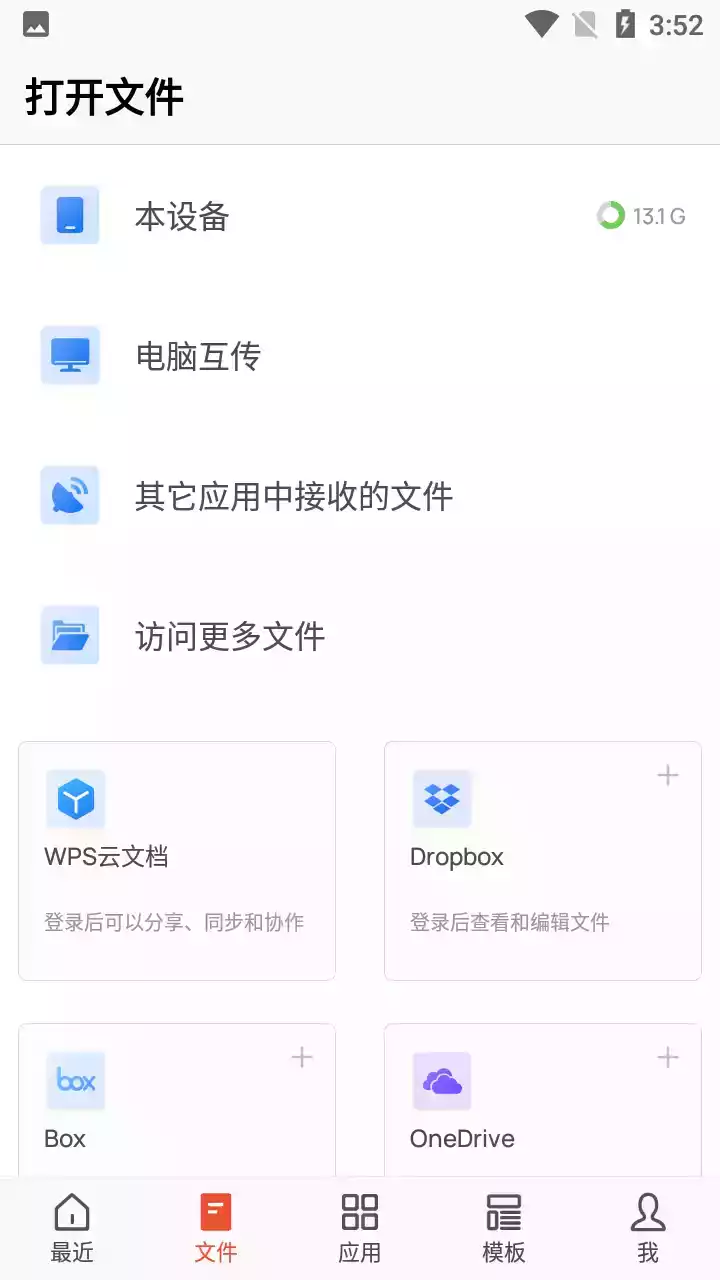This screenshot has width=720, height=1280.
Task: Expand the WPS云文档 card
Action: 176,860
